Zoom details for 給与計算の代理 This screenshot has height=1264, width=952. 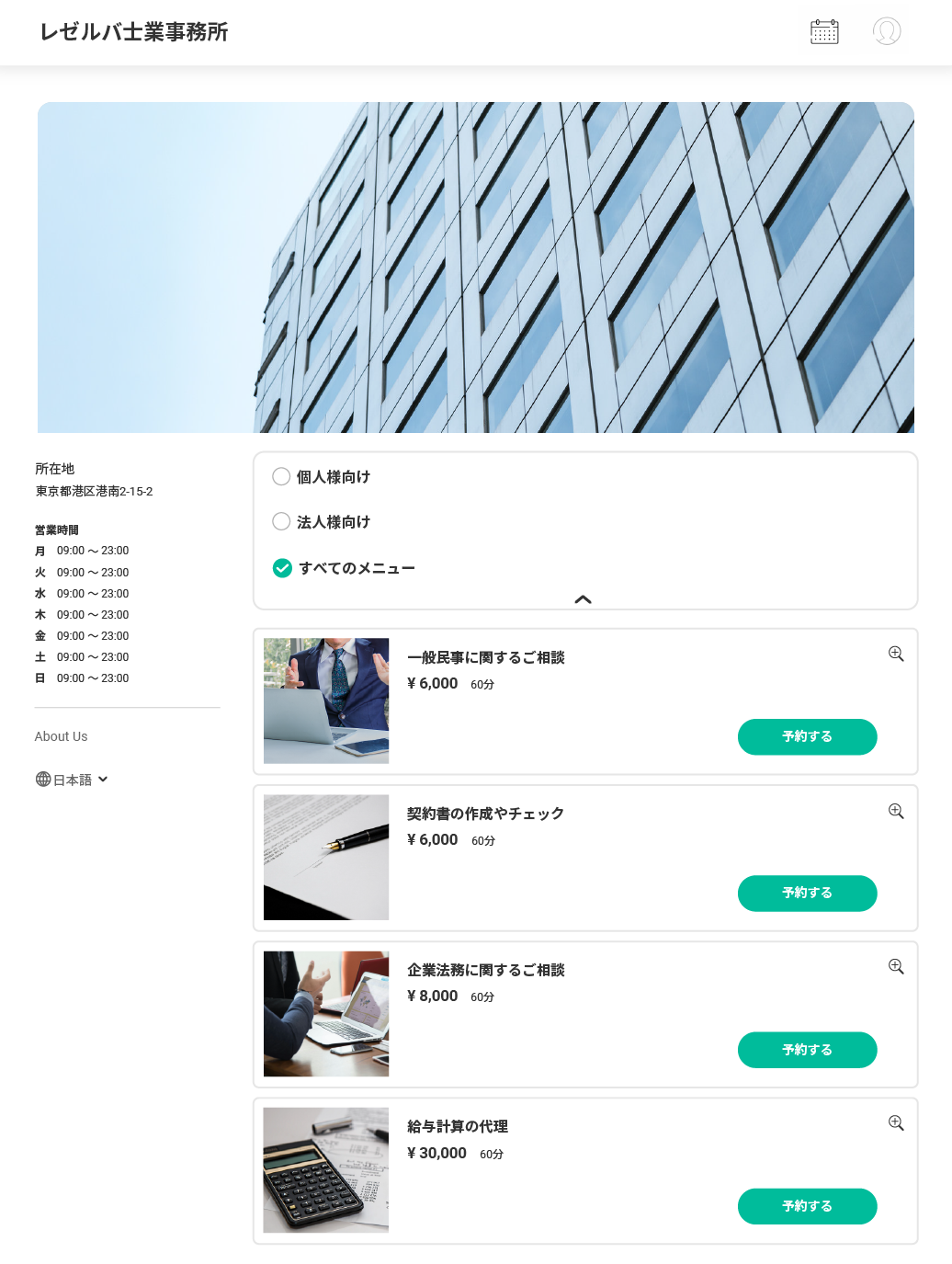click(896, 1123)
